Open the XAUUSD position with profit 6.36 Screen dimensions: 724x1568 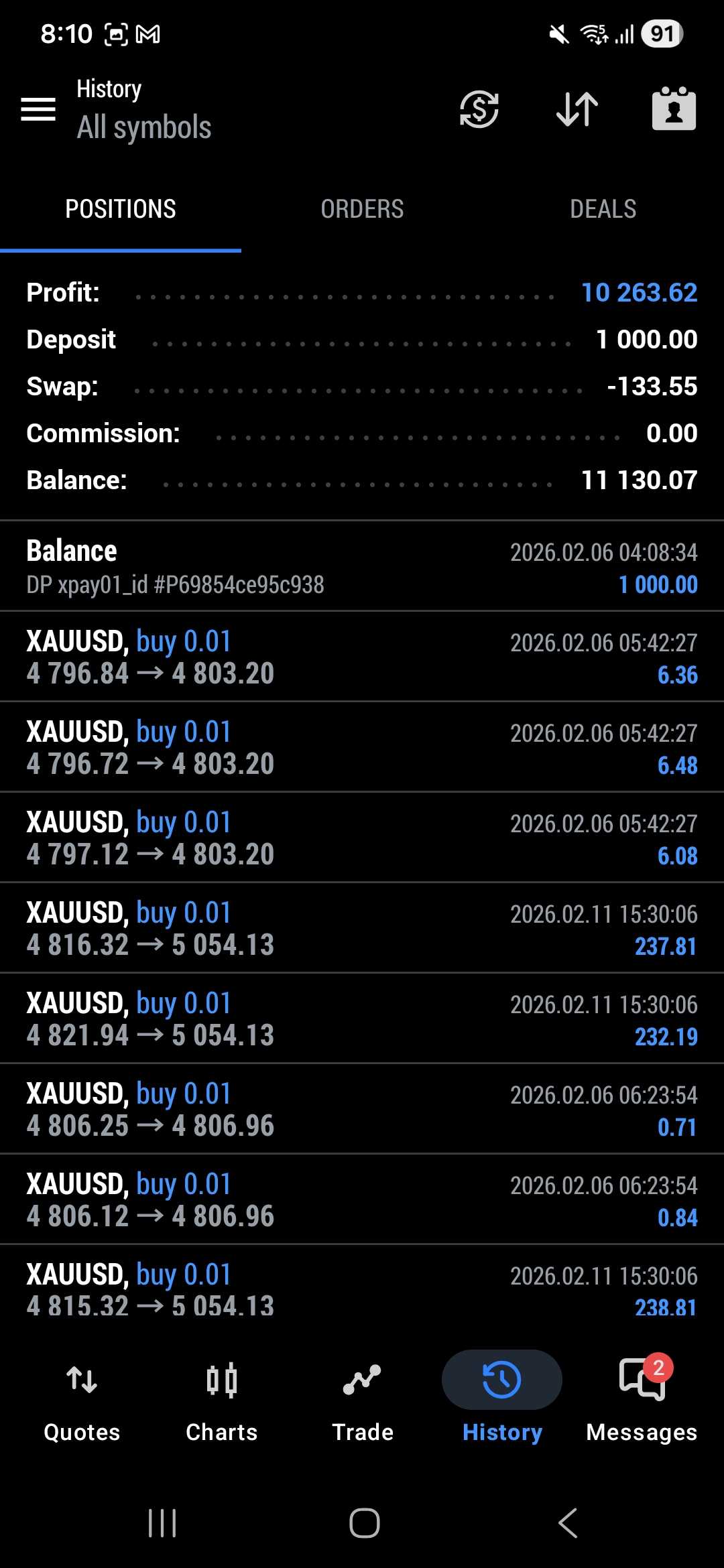coord(362,657)
